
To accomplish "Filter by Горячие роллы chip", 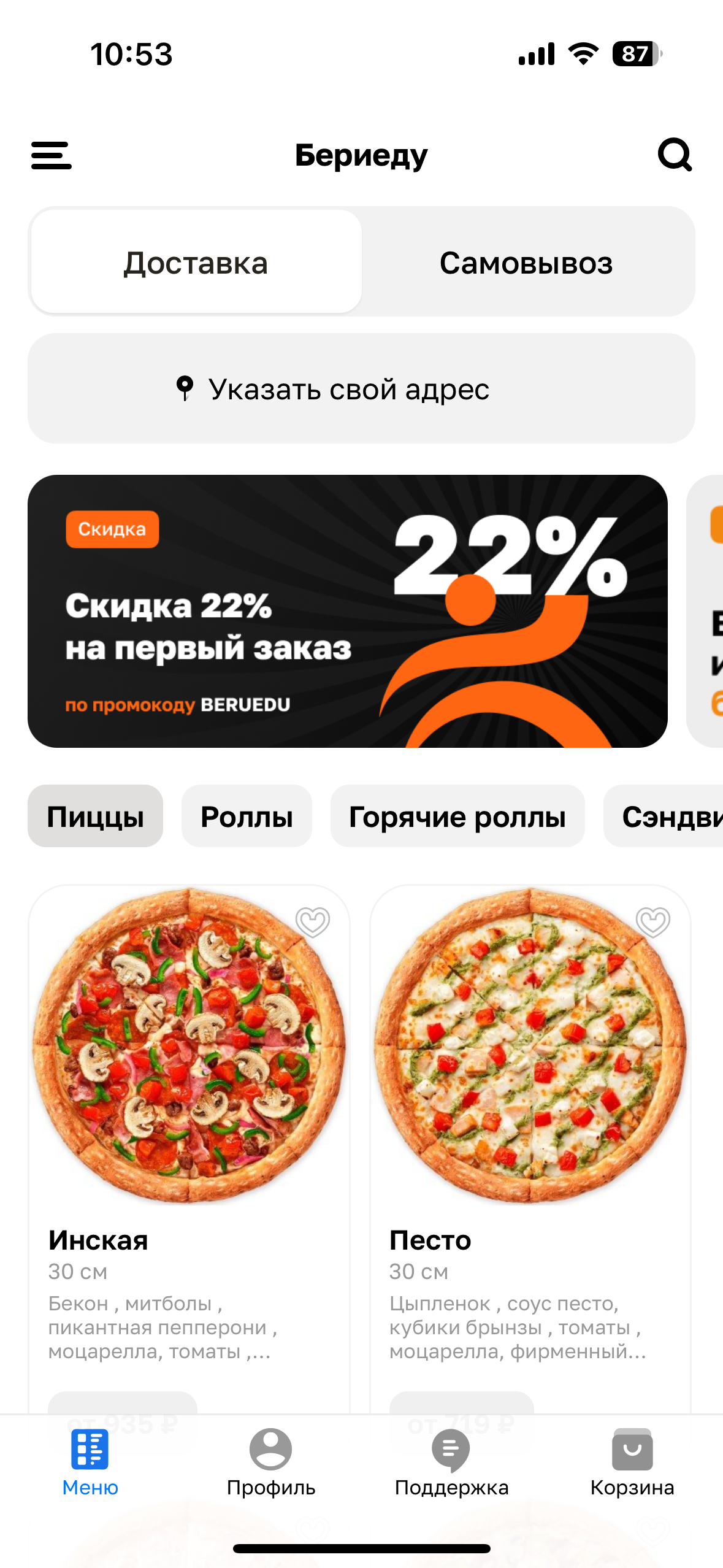I will (x=457, y=817).
